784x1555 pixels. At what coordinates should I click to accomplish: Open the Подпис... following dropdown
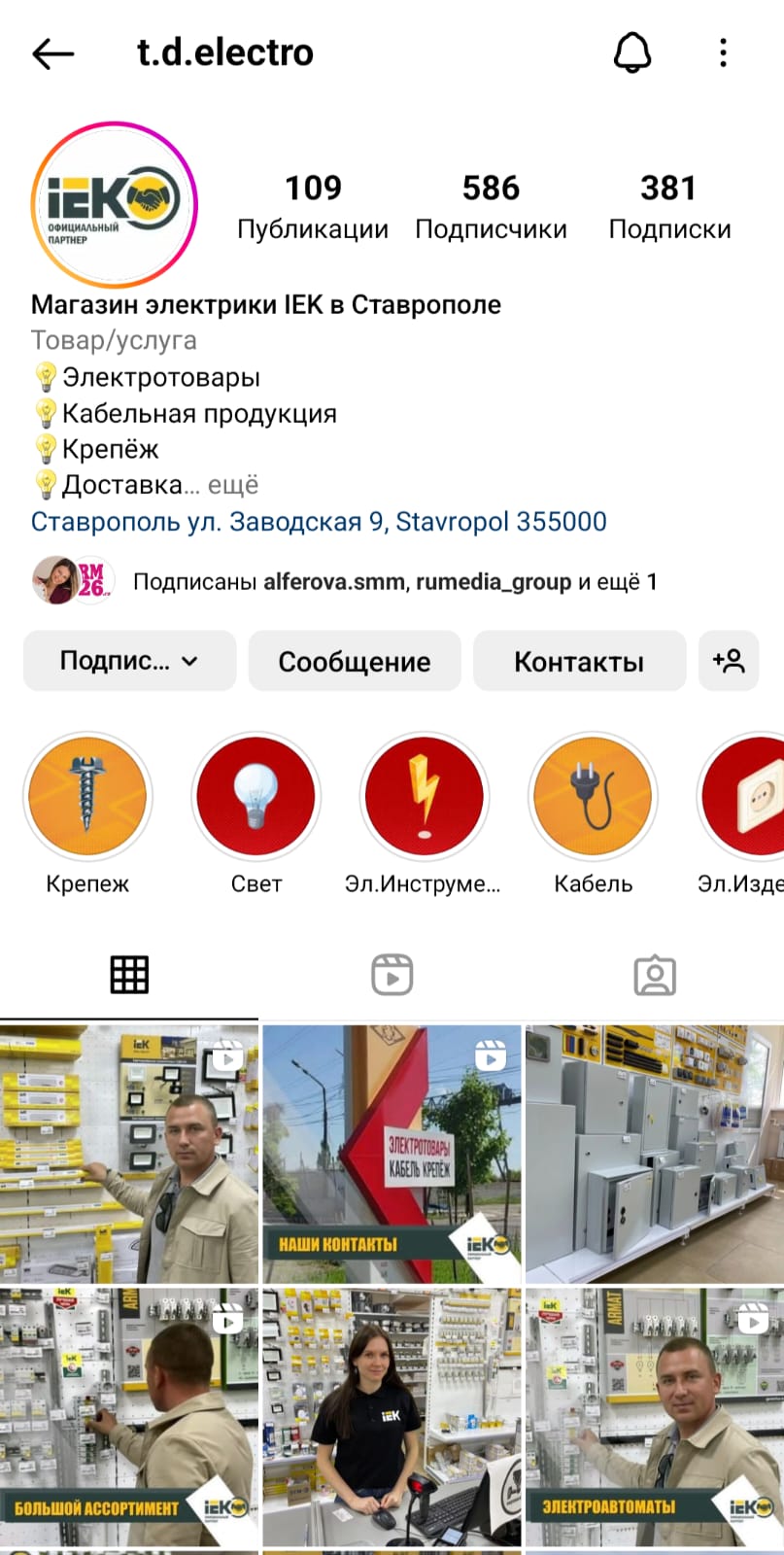point(129,661)
